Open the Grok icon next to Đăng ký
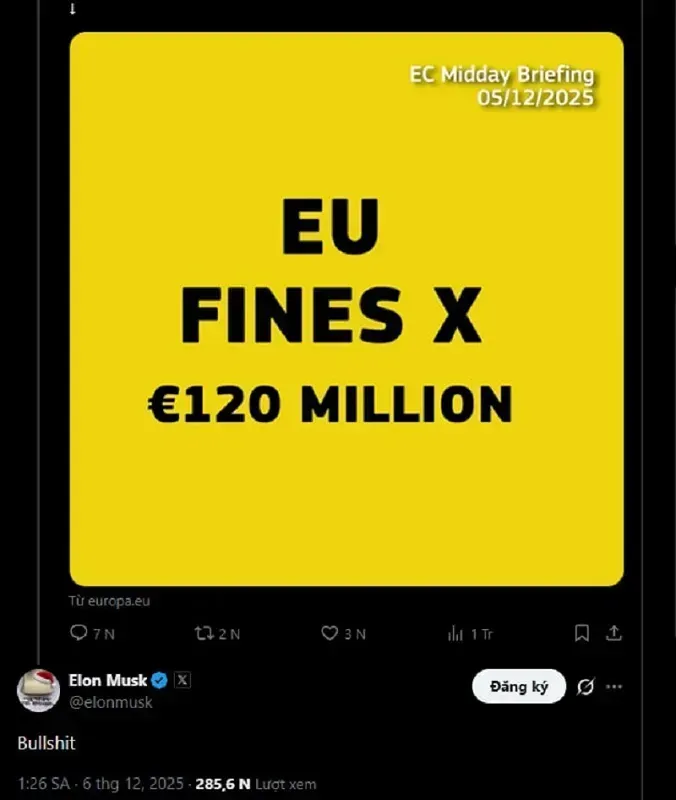 (587, 687)
